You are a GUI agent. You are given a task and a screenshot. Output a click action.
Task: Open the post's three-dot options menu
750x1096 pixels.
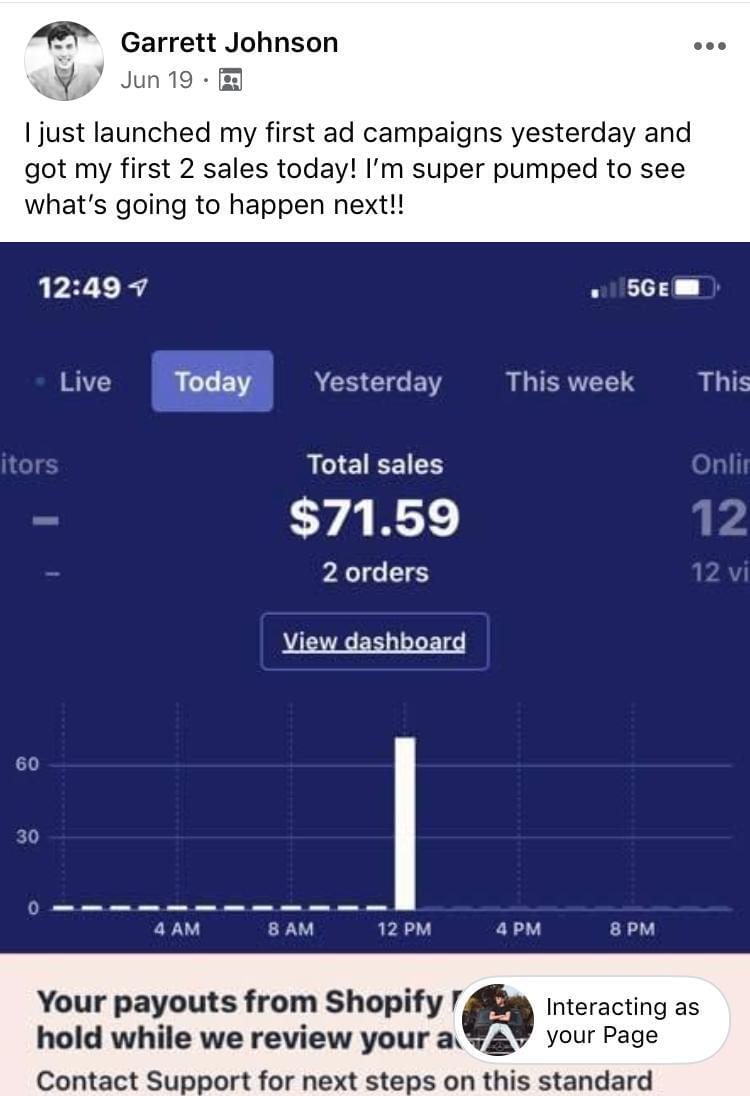[709, 46]
